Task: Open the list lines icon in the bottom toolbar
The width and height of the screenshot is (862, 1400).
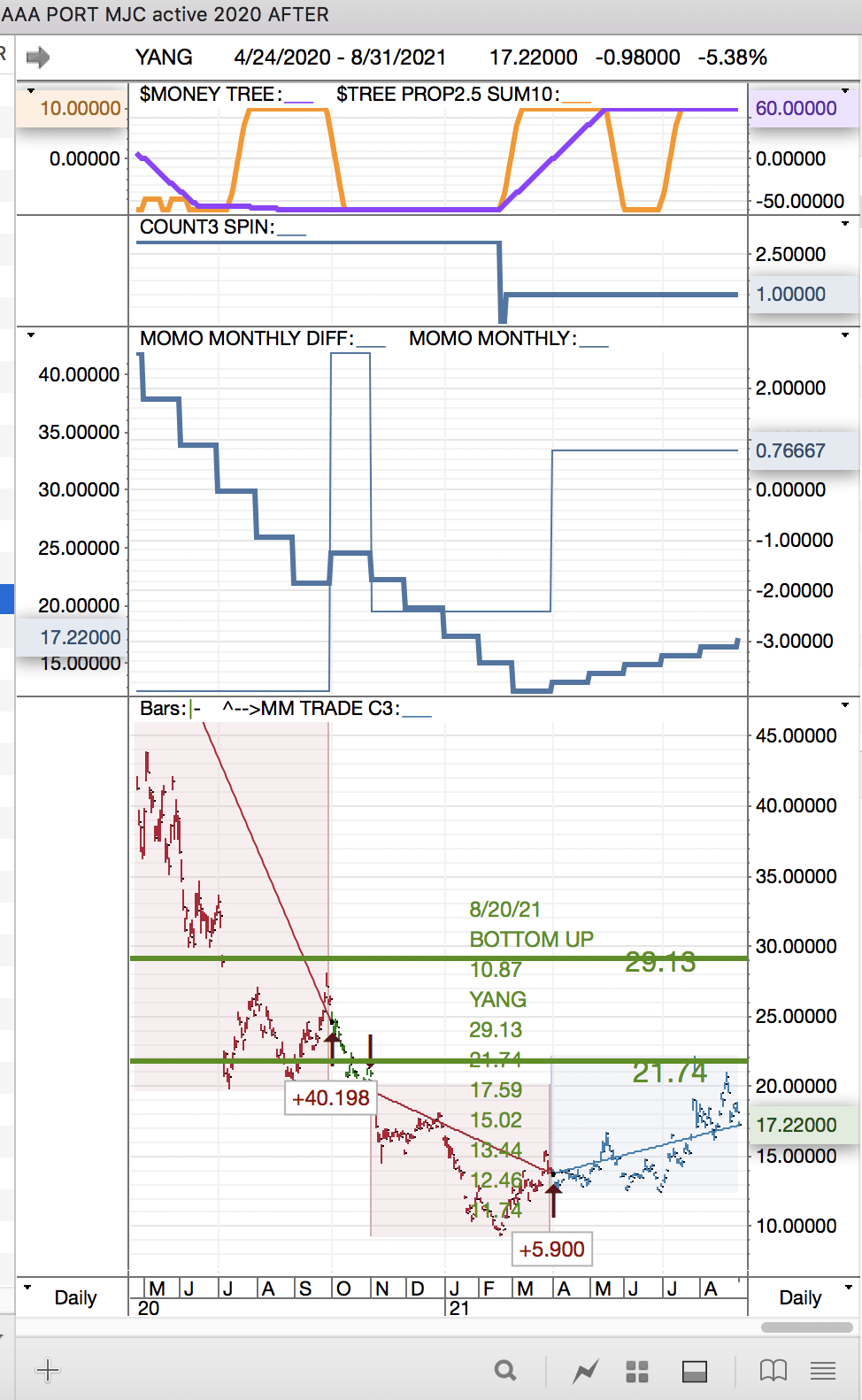Action: (x=823, y=1371)
